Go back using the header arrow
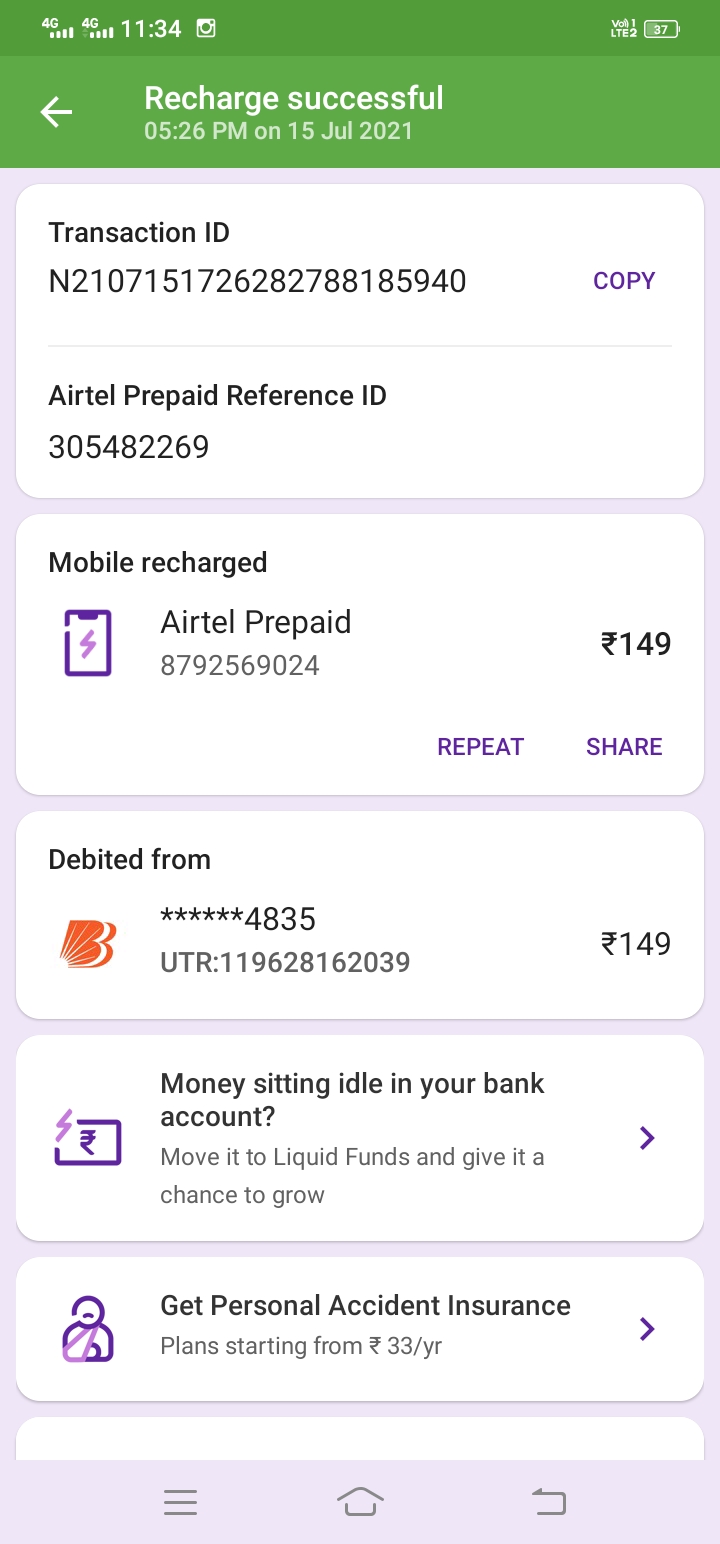This screenshot has width=720, height=1544. pyautogui.click(x=56, y=112)
